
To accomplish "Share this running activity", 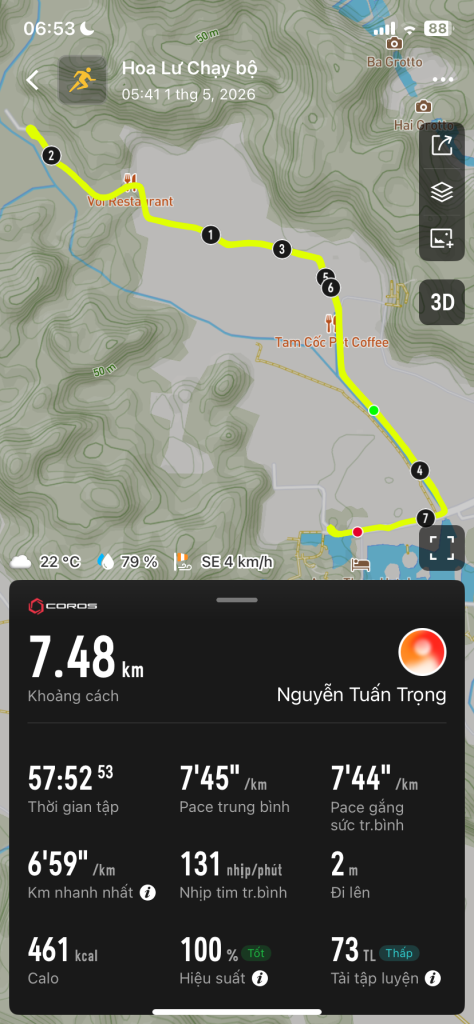I will (442, 146).
